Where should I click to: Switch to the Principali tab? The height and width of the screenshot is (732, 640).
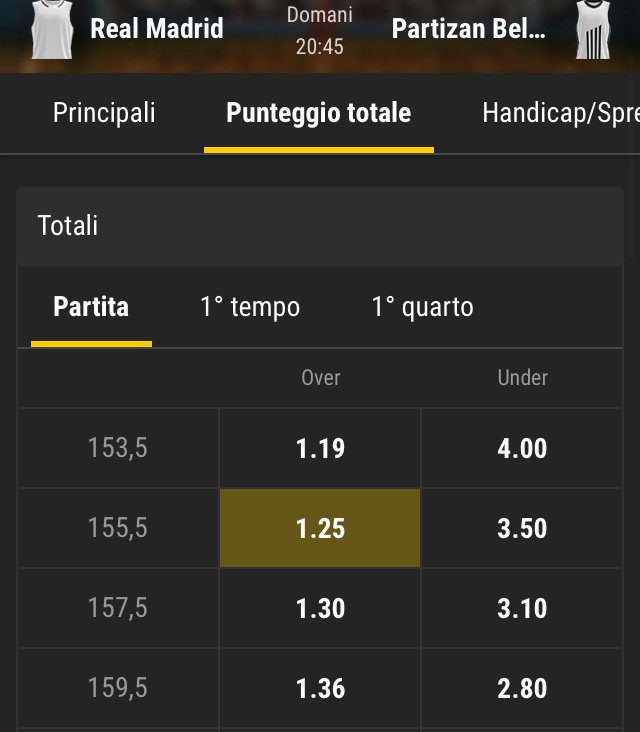pos(104,113)
